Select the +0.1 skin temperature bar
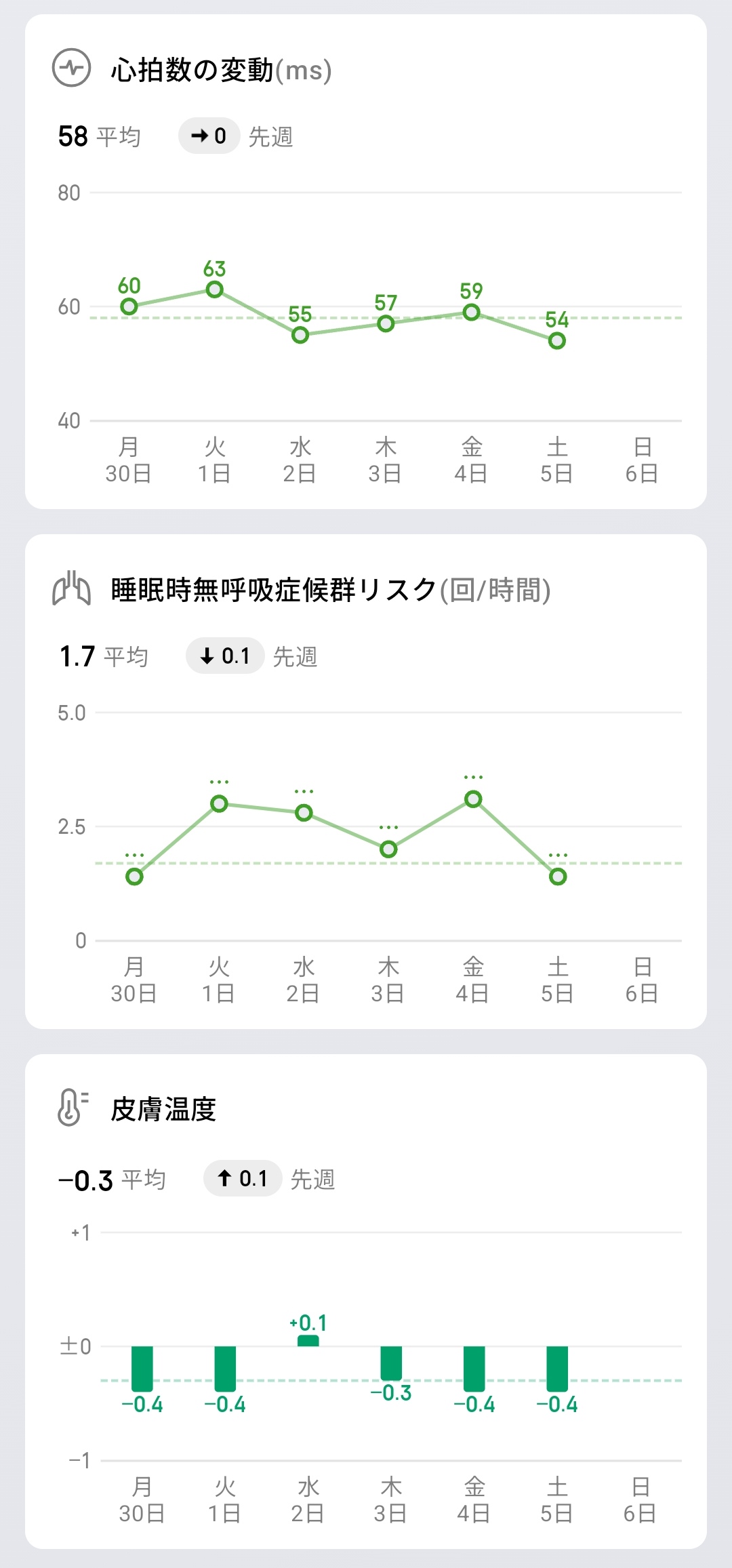The width and height of the screenshot is (732, 1568). click(x=308, y=1340)
